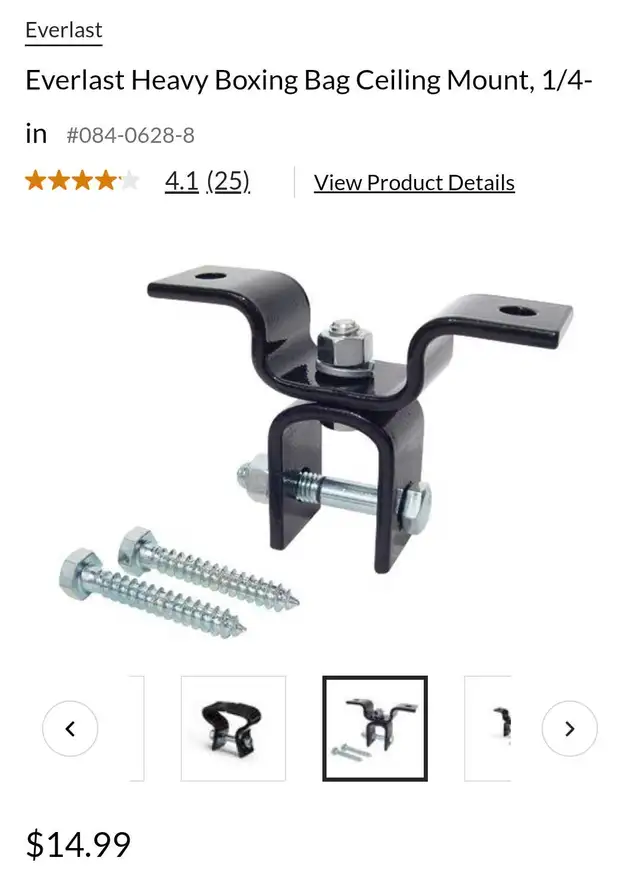640x886 pixels.
Task: Open the 4.1 (25) rating reviews
Action: click(207, 182)
